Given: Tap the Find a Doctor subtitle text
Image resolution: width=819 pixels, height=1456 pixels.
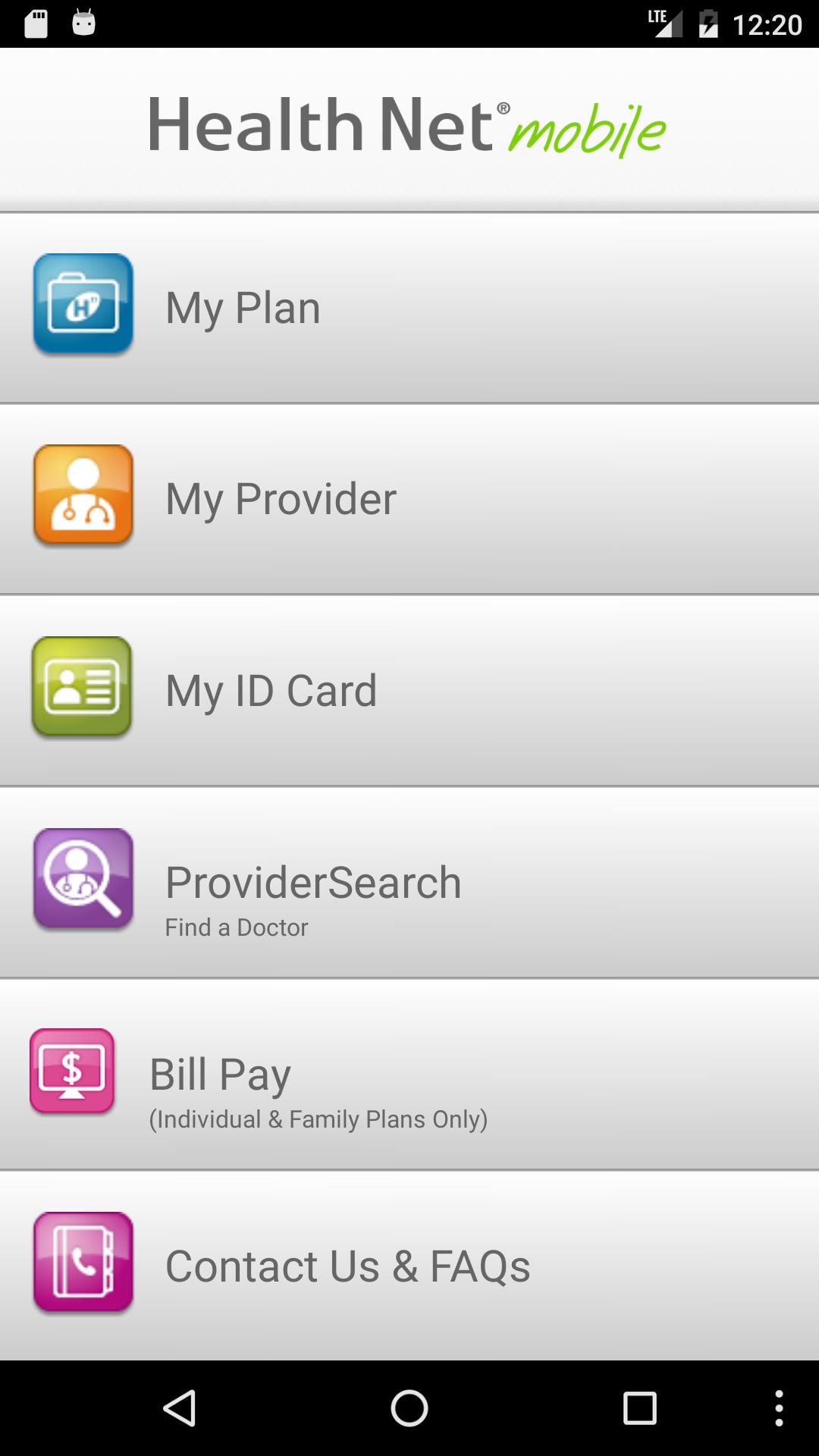Looking at the screenshot, I should pos(236,926).
